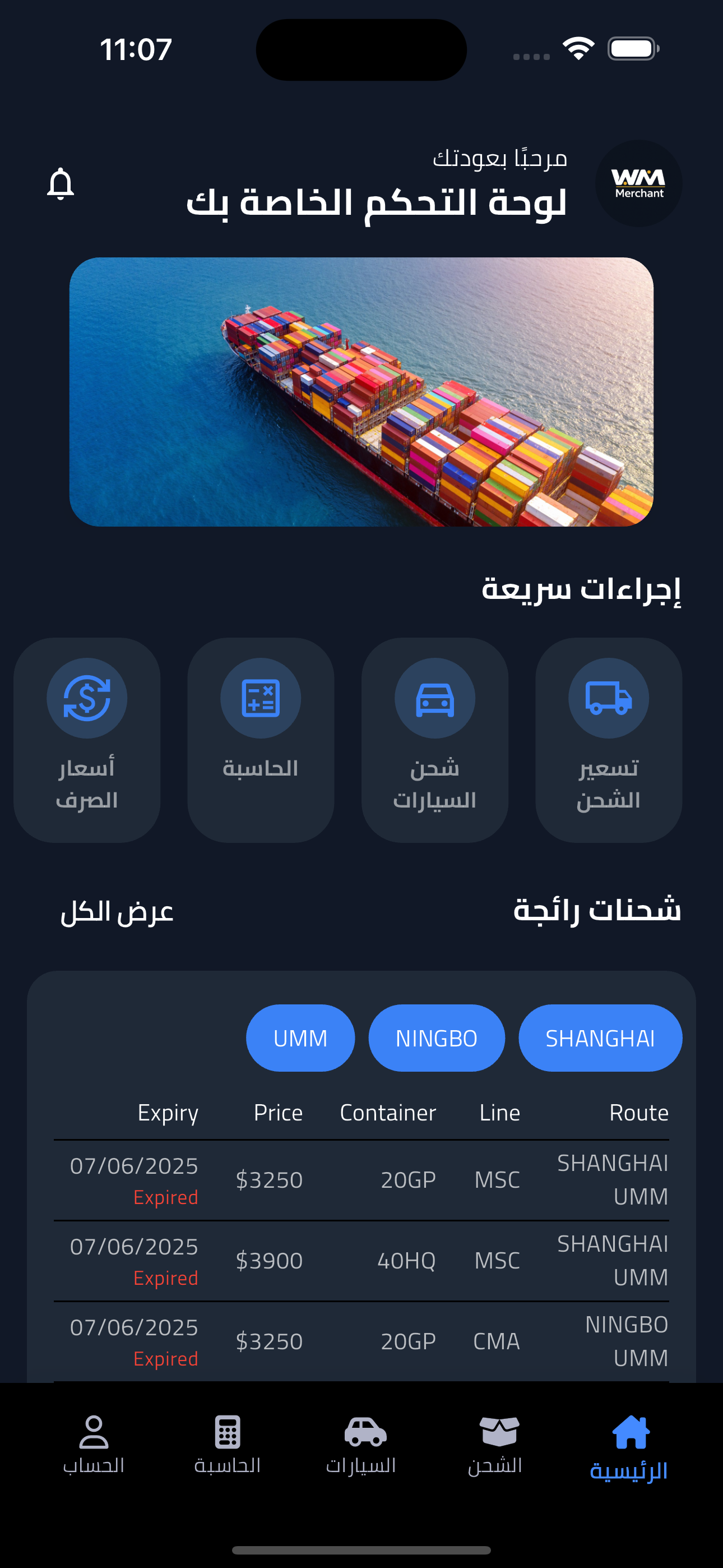
Task: Sort shipments by Price column
Action: pyautogui.click(x=277, y=1112)
